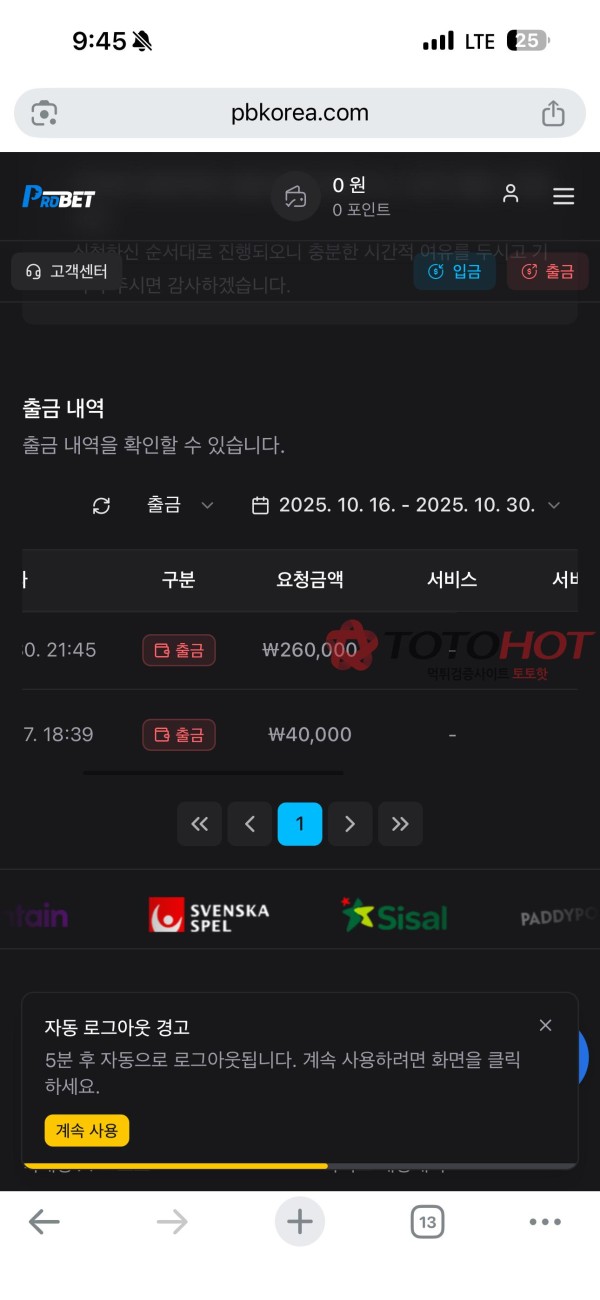This screenshot has height=1300, width=600.
Task: Share the page from address bar
Action: (x=553, y=113)
